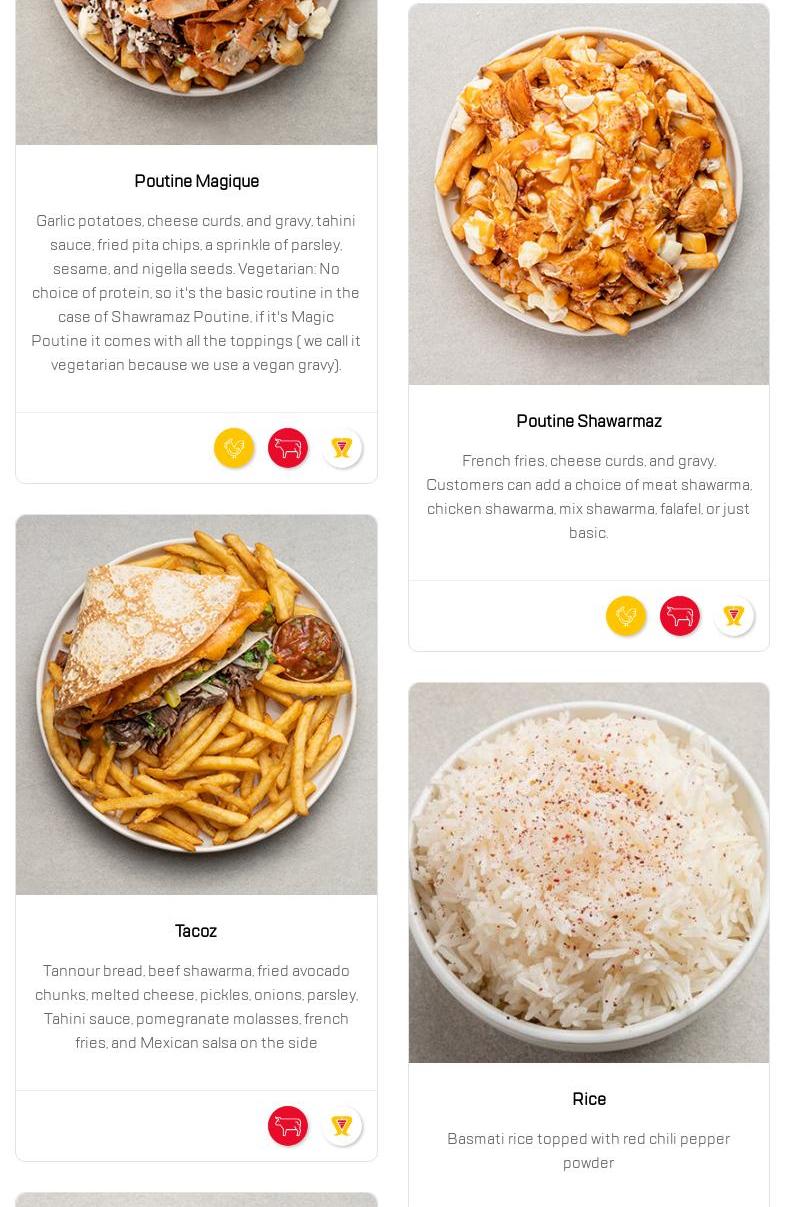The height and width of the screenshot is (1207, 785).
Task: Tap the vegetarian icon under Tacoz
Action: click(342, 1126)
